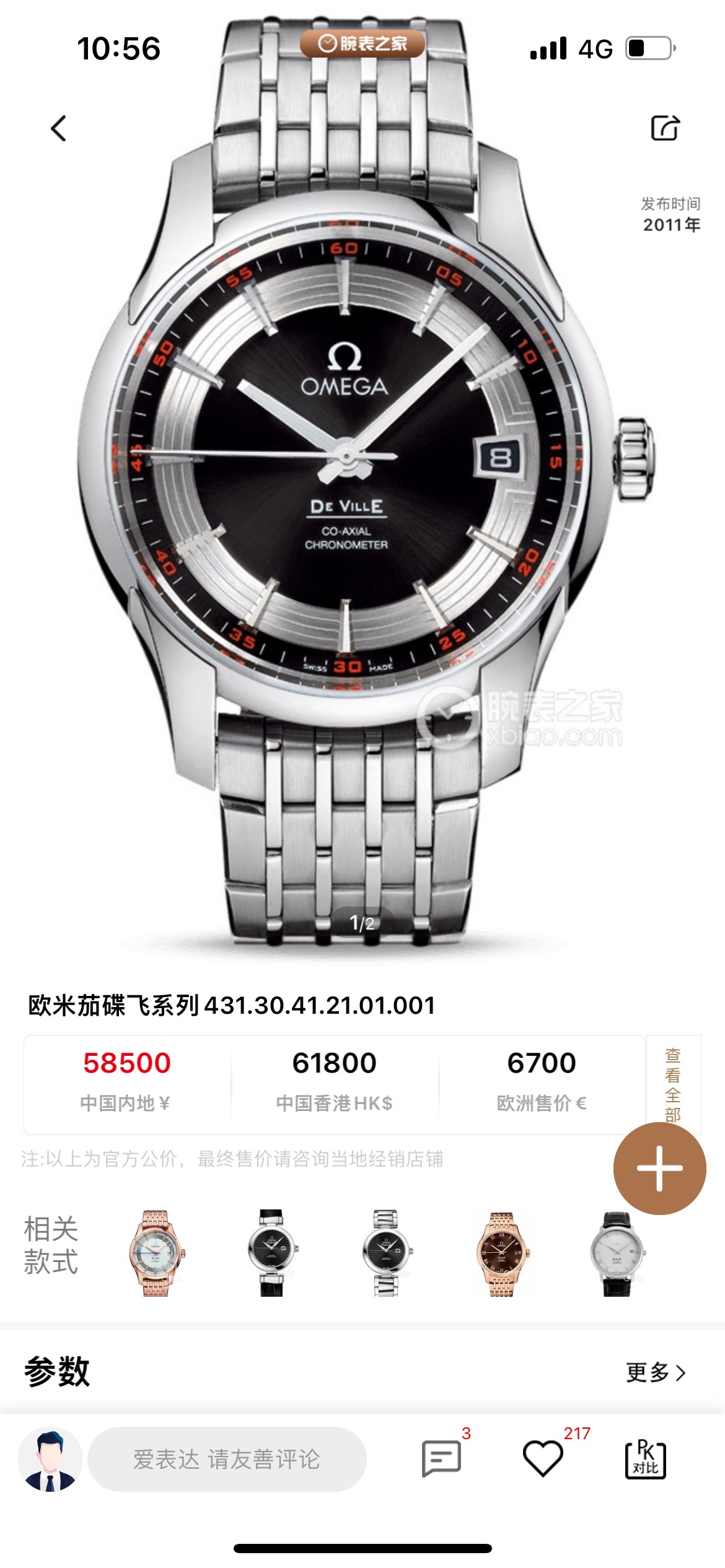Tap the comment input box 请友善评论
Viewport: 725px width, 1568px height.
point(227,1459)
